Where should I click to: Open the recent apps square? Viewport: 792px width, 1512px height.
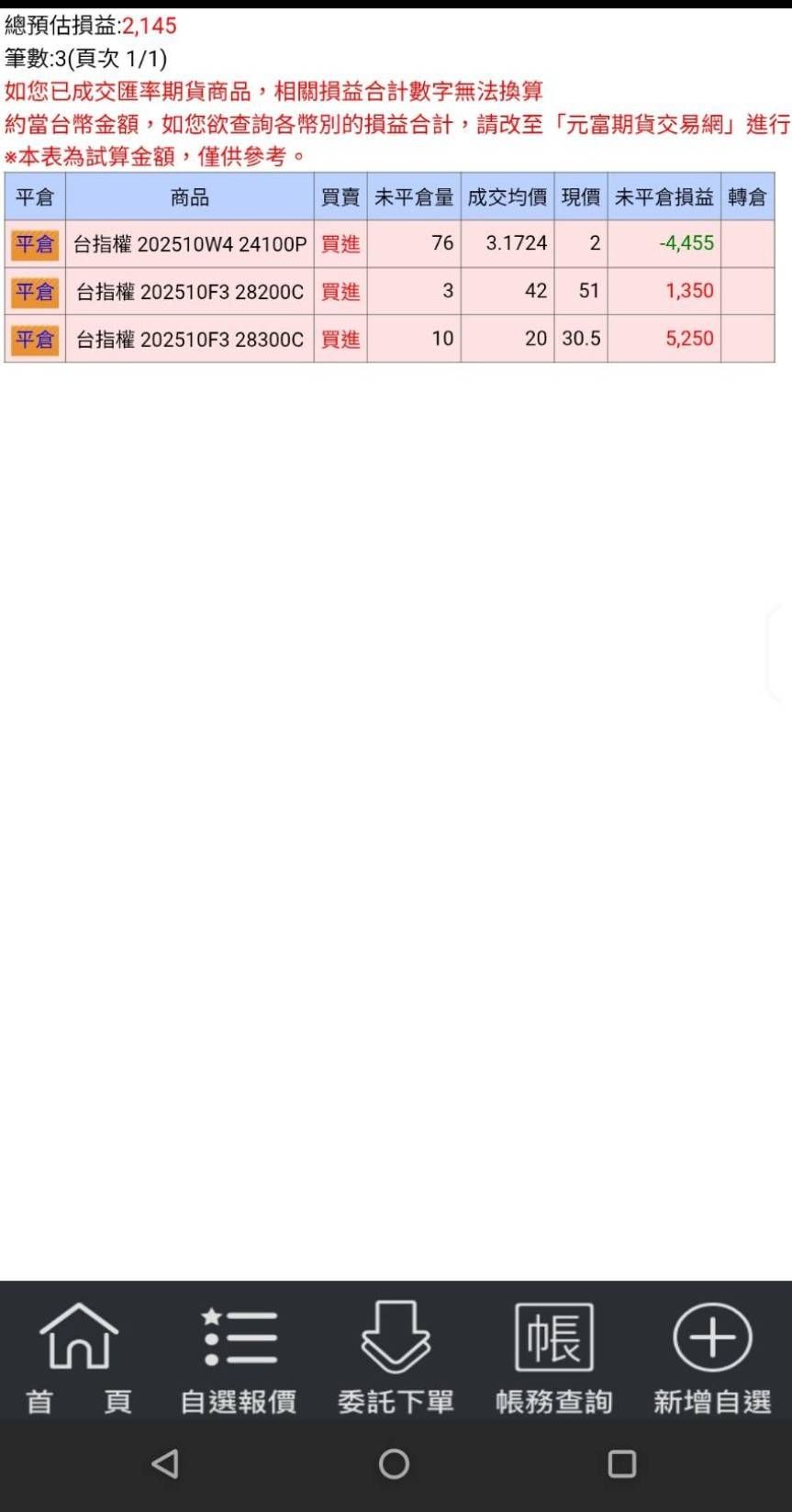click(x=622, y=1463)
